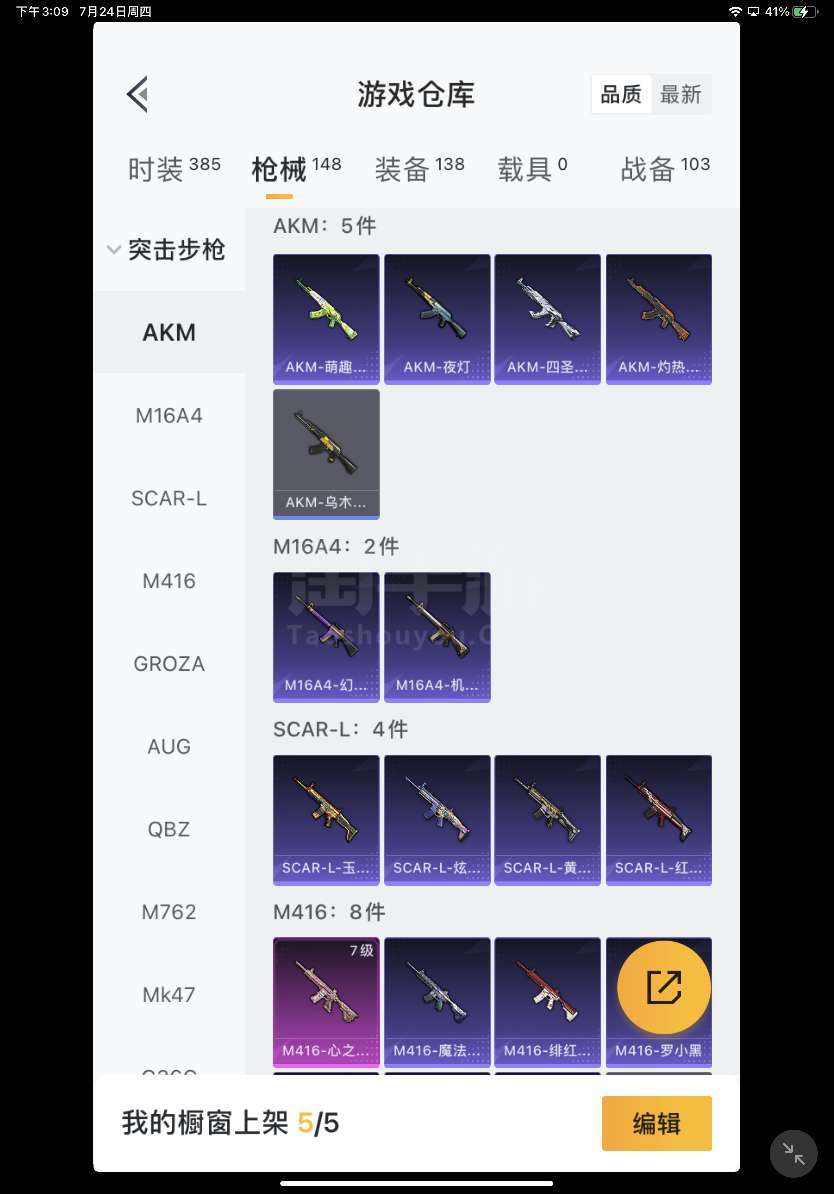Go back with the arrow icon

pyautogui.click(x=138, y=94)
